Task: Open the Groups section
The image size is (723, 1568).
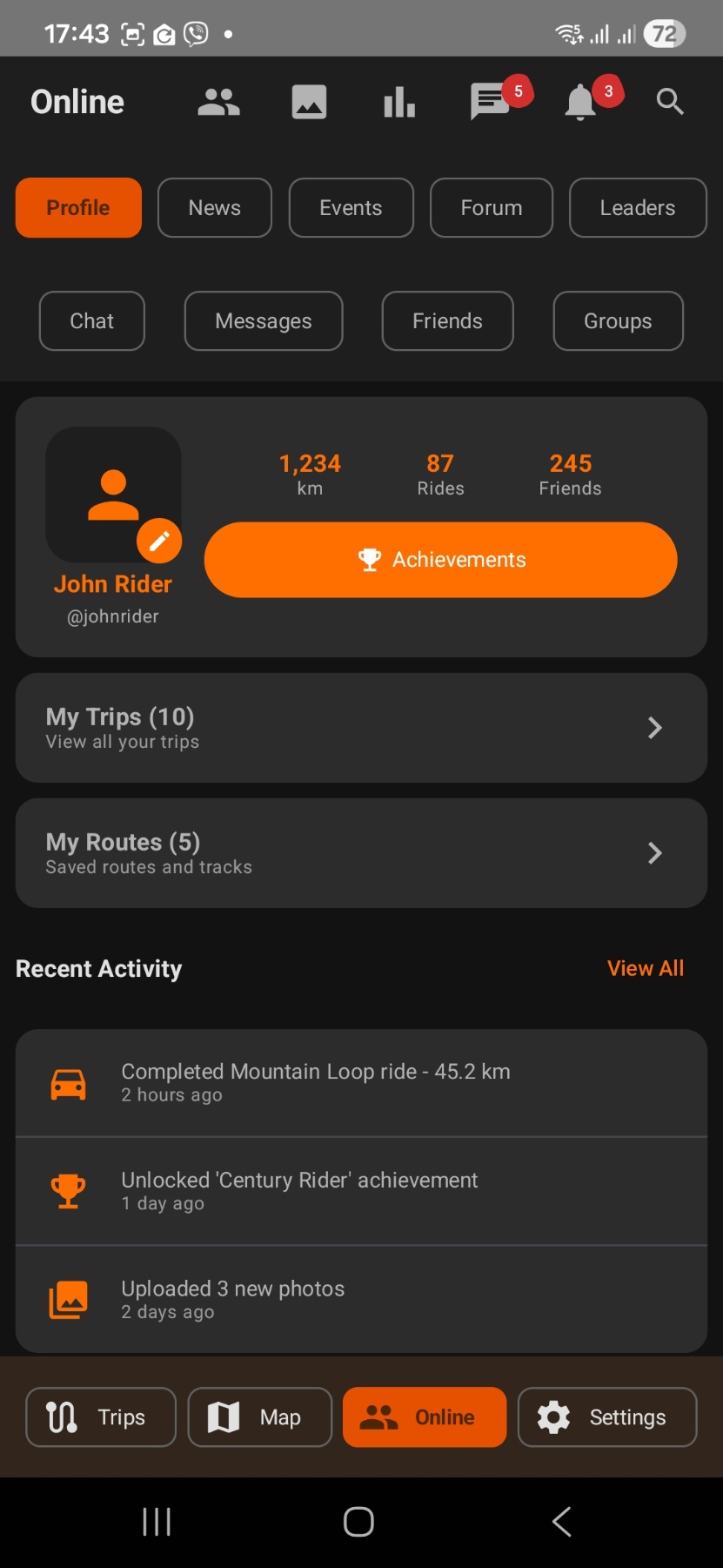Action: 618,320
